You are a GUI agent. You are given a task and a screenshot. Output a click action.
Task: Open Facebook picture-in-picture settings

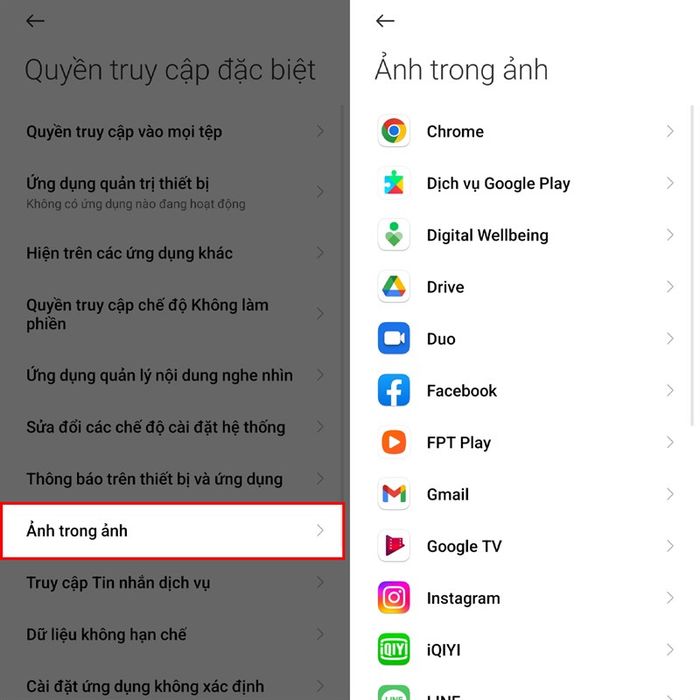click(x=524, y=391)
